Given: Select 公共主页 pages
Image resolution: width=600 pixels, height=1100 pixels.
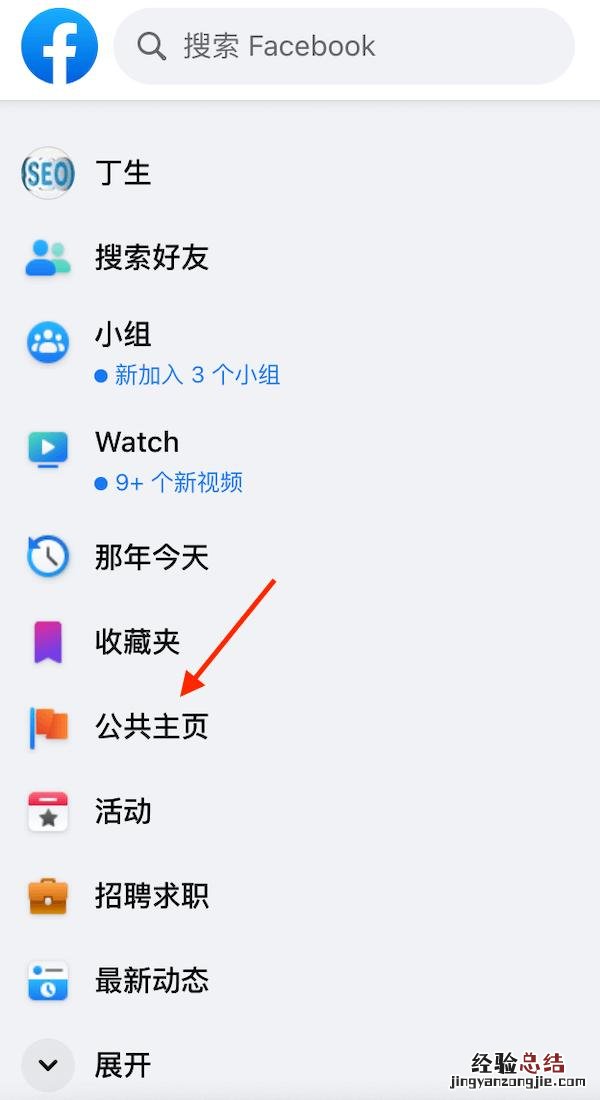Looking at the screenshot, I should point(151,727).
